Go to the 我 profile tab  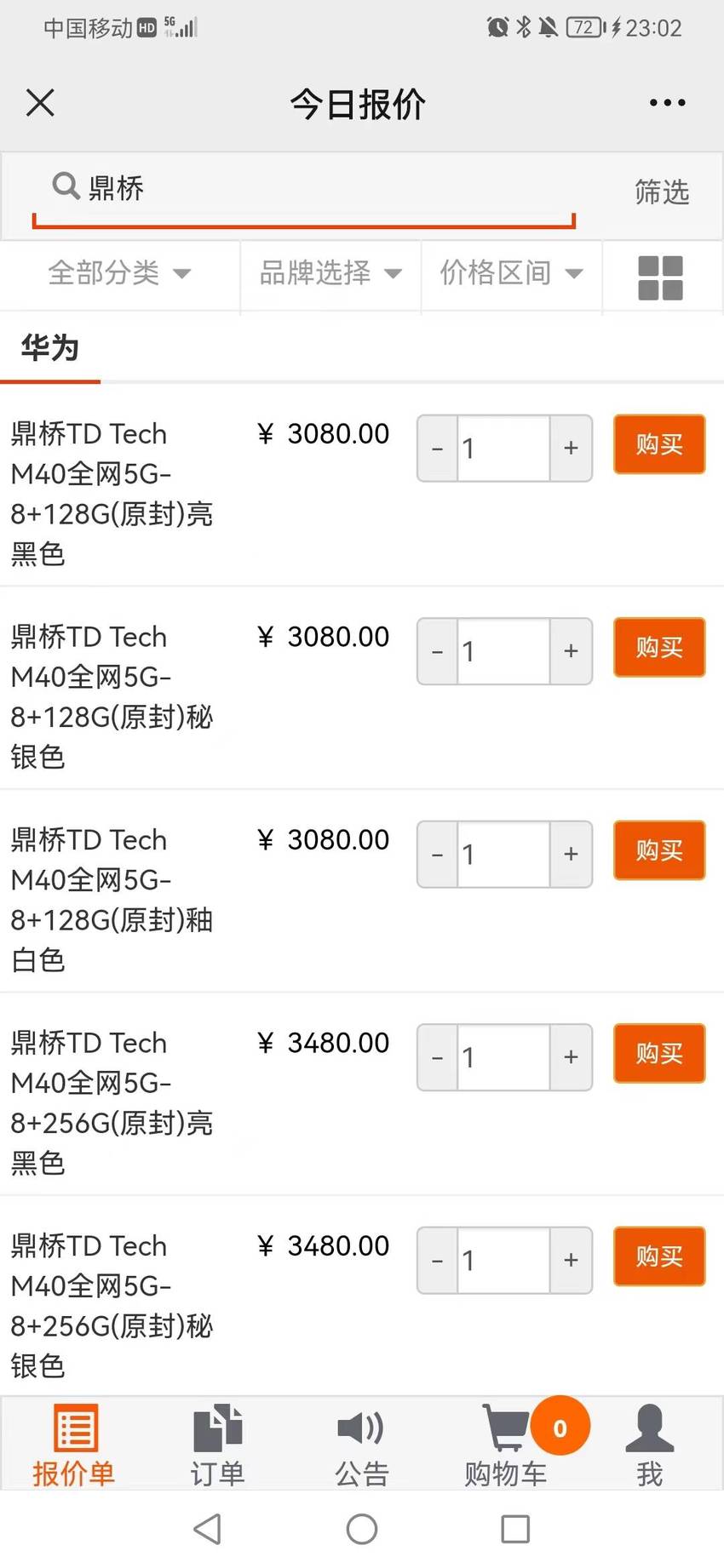(650, 1445)
